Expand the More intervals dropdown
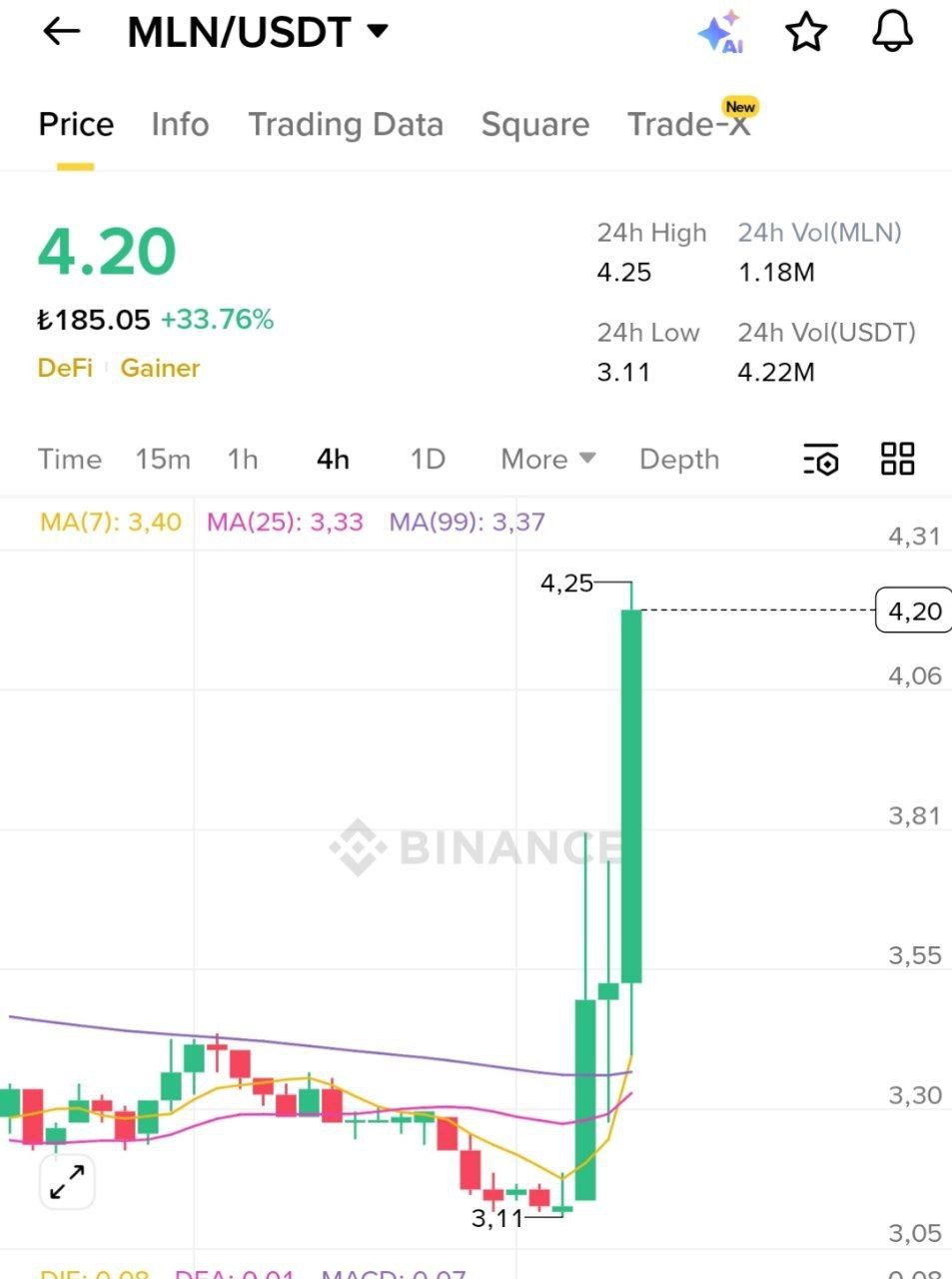This screenshot has height=1279, width=952. coord(547,460)
